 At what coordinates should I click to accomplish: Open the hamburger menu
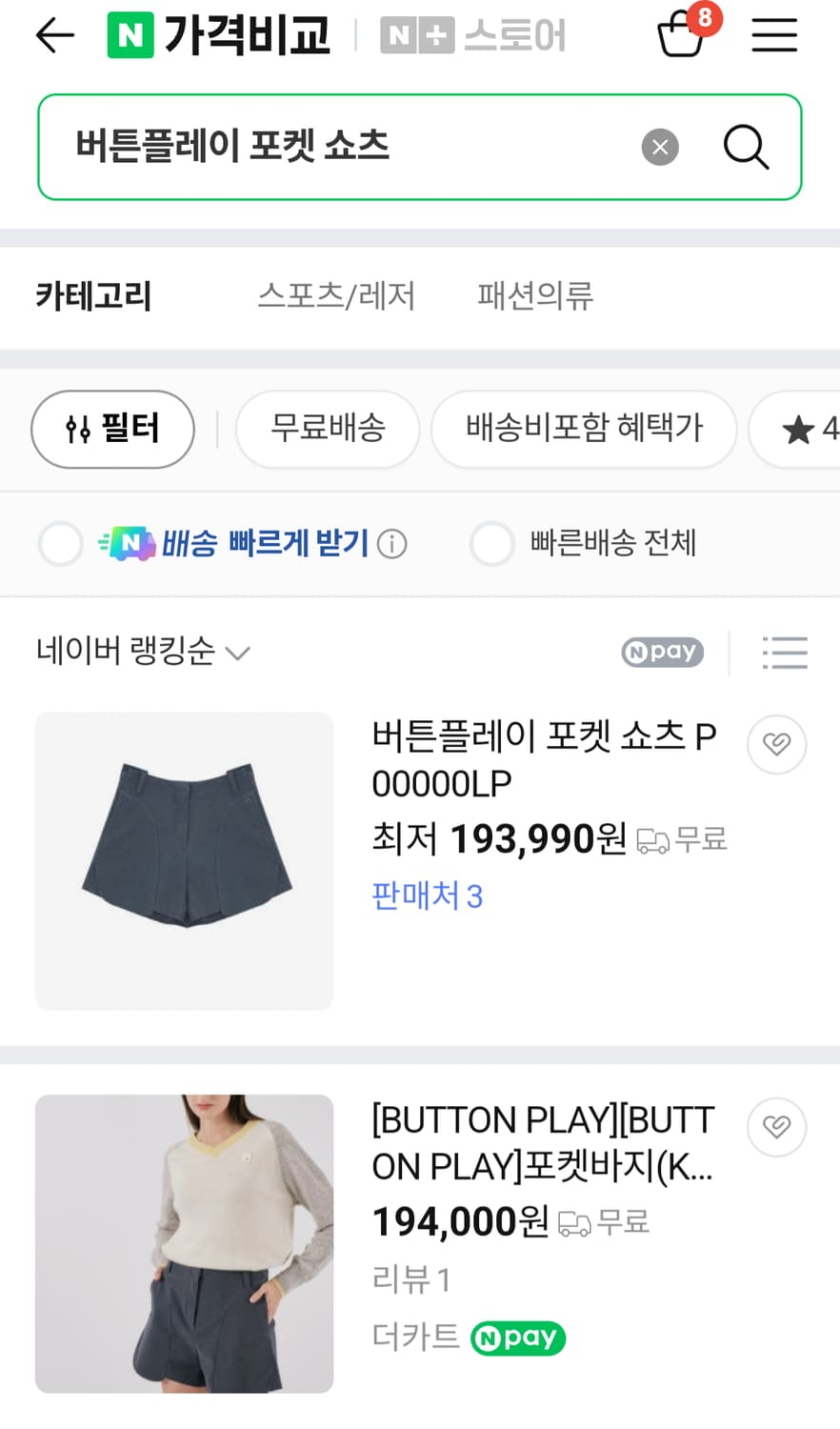click(x=774, y=34)
